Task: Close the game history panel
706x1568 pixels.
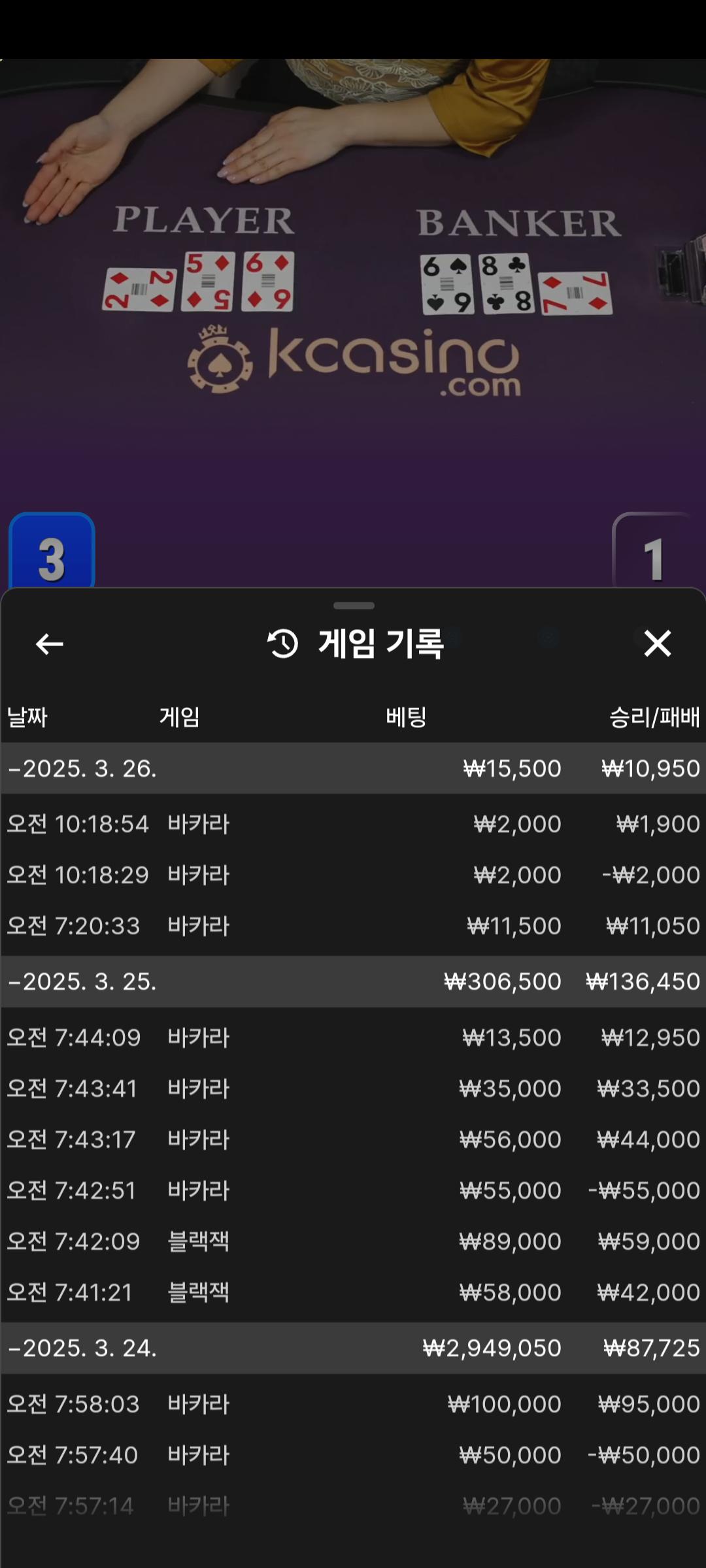Action: click(657, 644)
